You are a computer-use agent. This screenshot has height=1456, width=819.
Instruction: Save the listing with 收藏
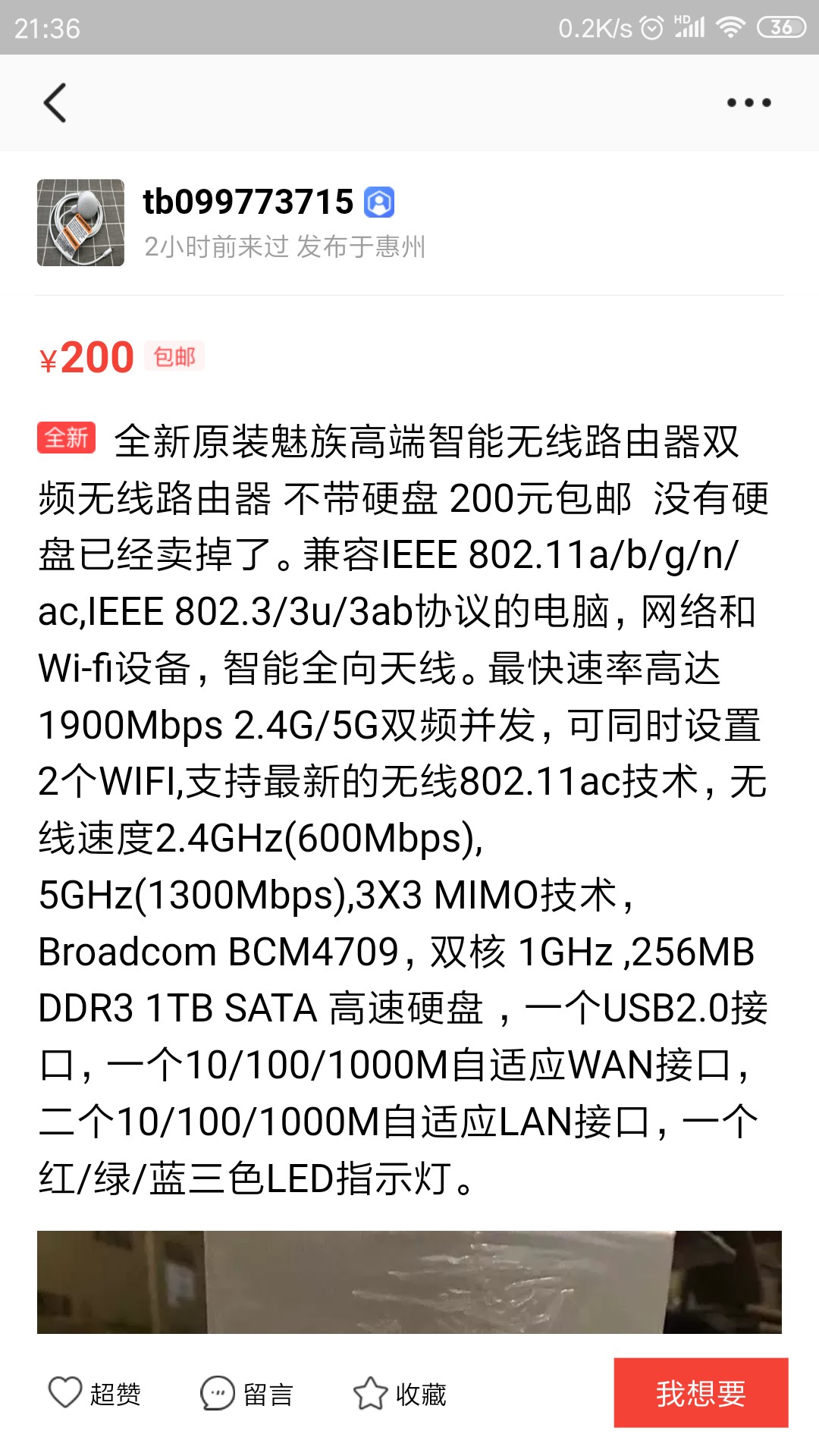tap(400, 1394)
